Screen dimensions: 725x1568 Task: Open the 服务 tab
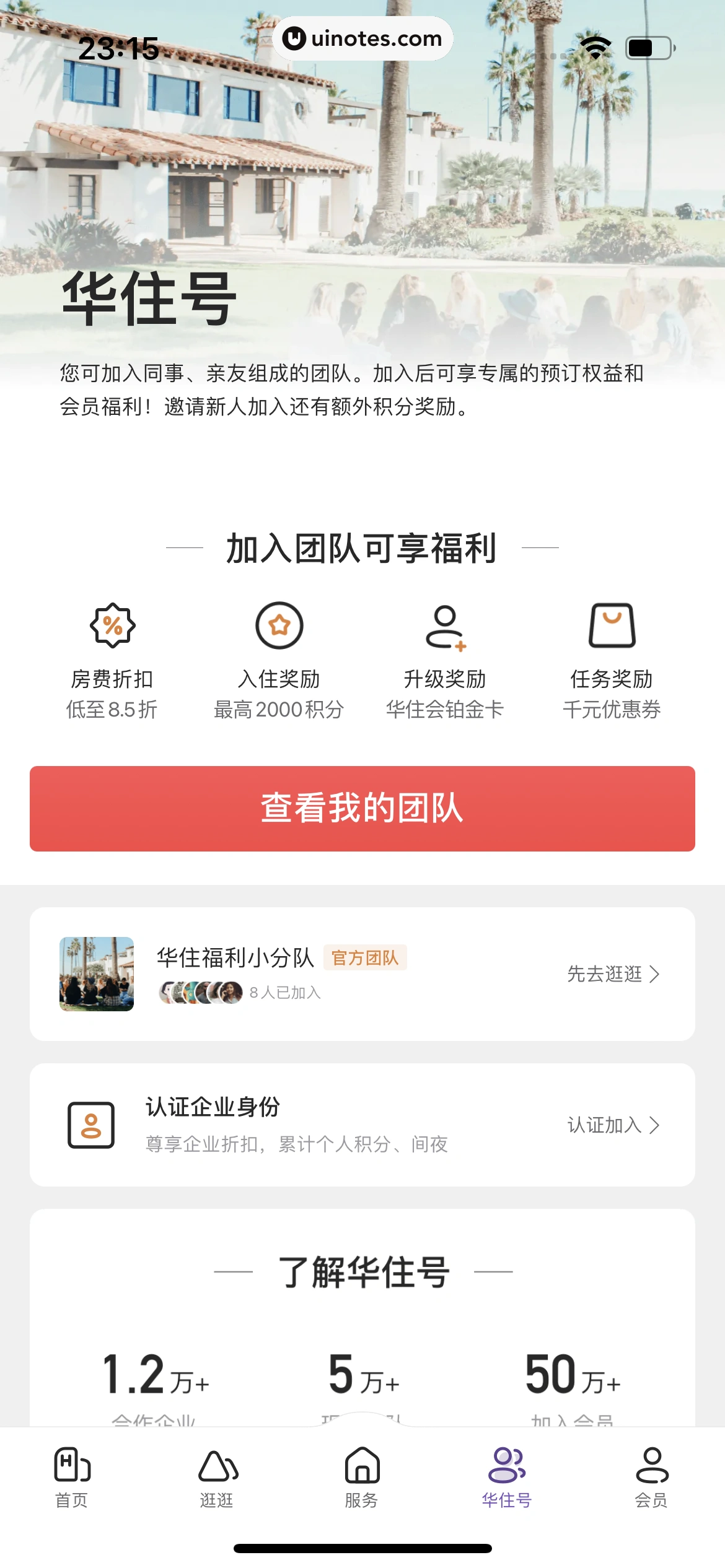pos(362,1478)
